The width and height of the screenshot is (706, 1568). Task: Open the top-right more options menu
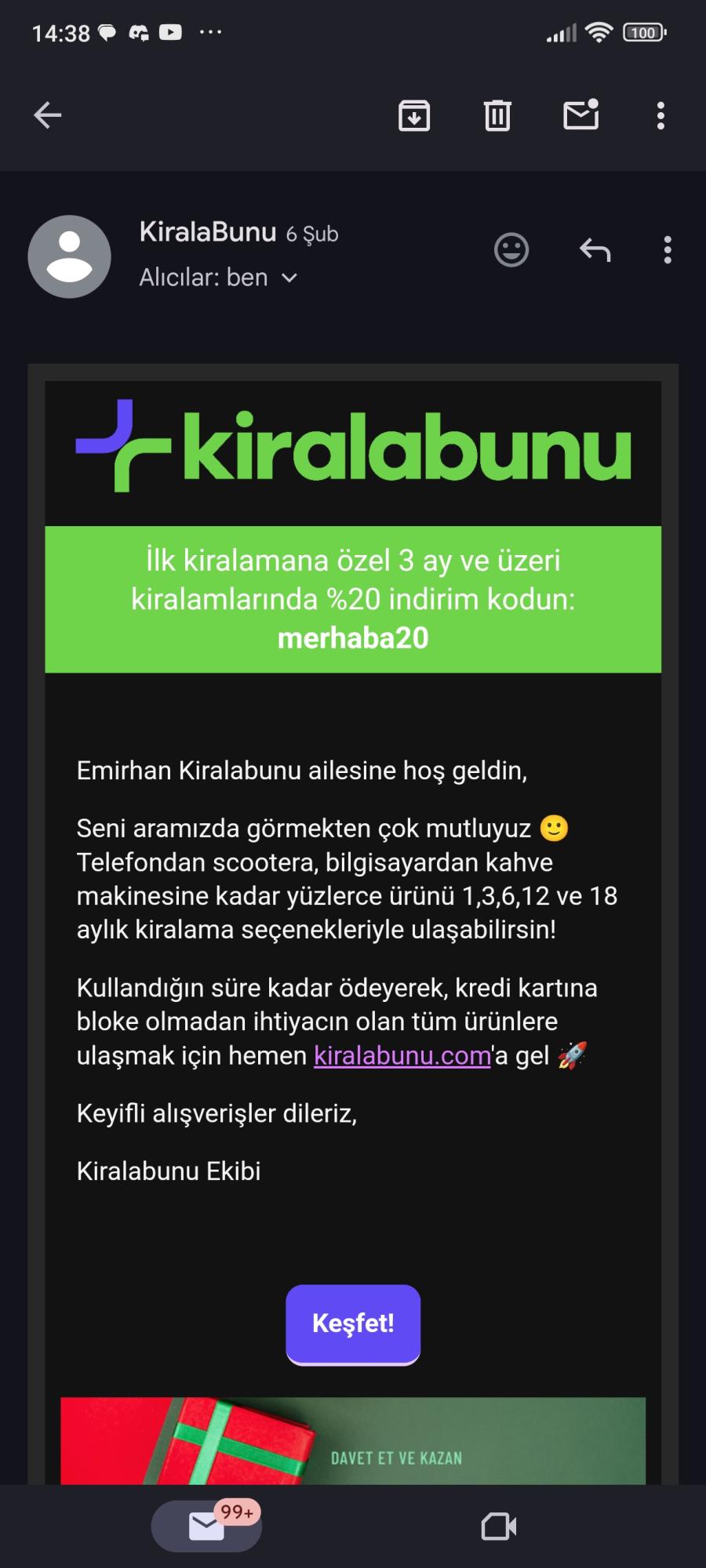661,114
